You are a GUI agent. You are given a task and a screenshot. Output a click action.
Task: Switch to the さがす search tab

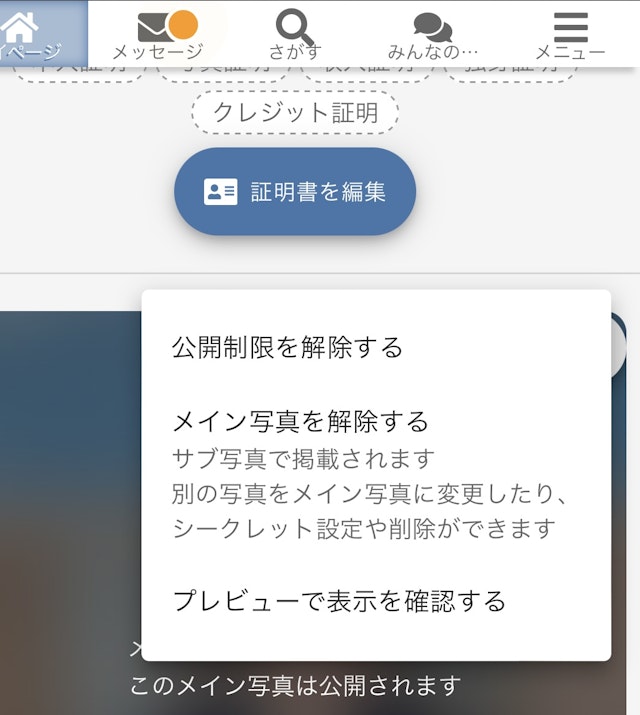(x=294, y=33)
